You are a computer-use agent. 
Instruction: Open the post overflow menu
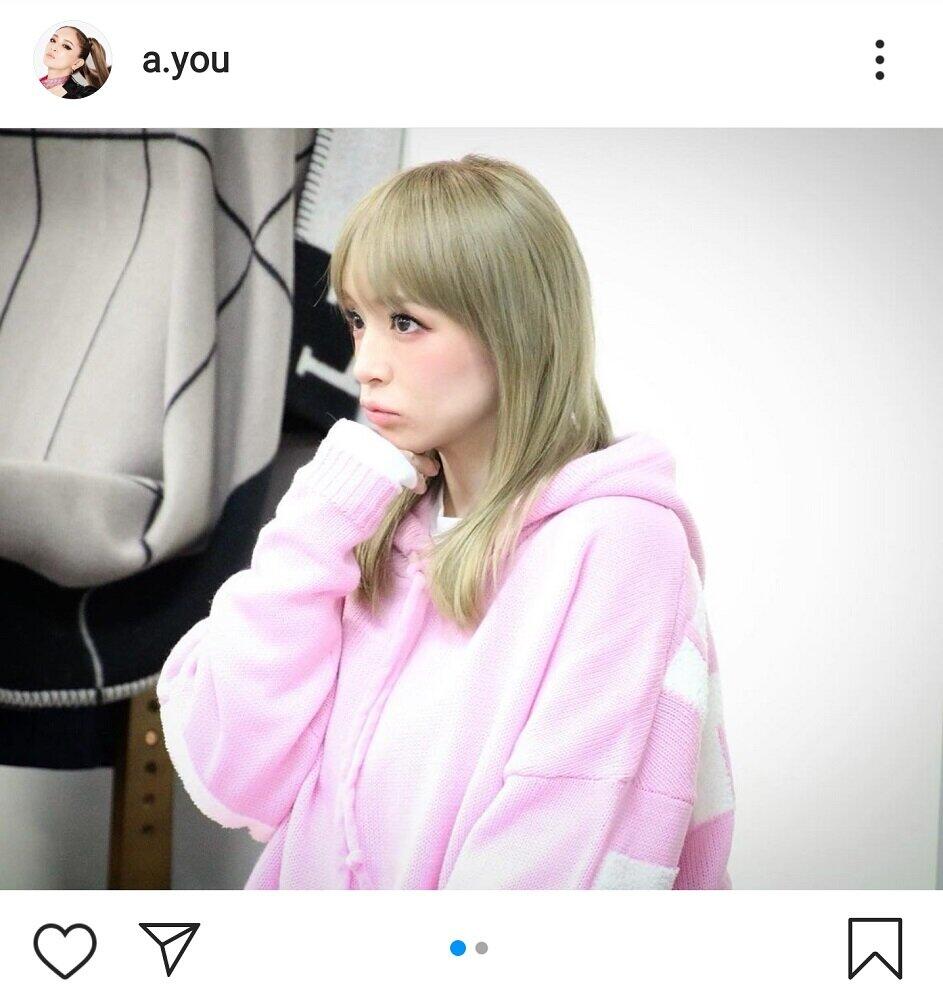point(879,60)
